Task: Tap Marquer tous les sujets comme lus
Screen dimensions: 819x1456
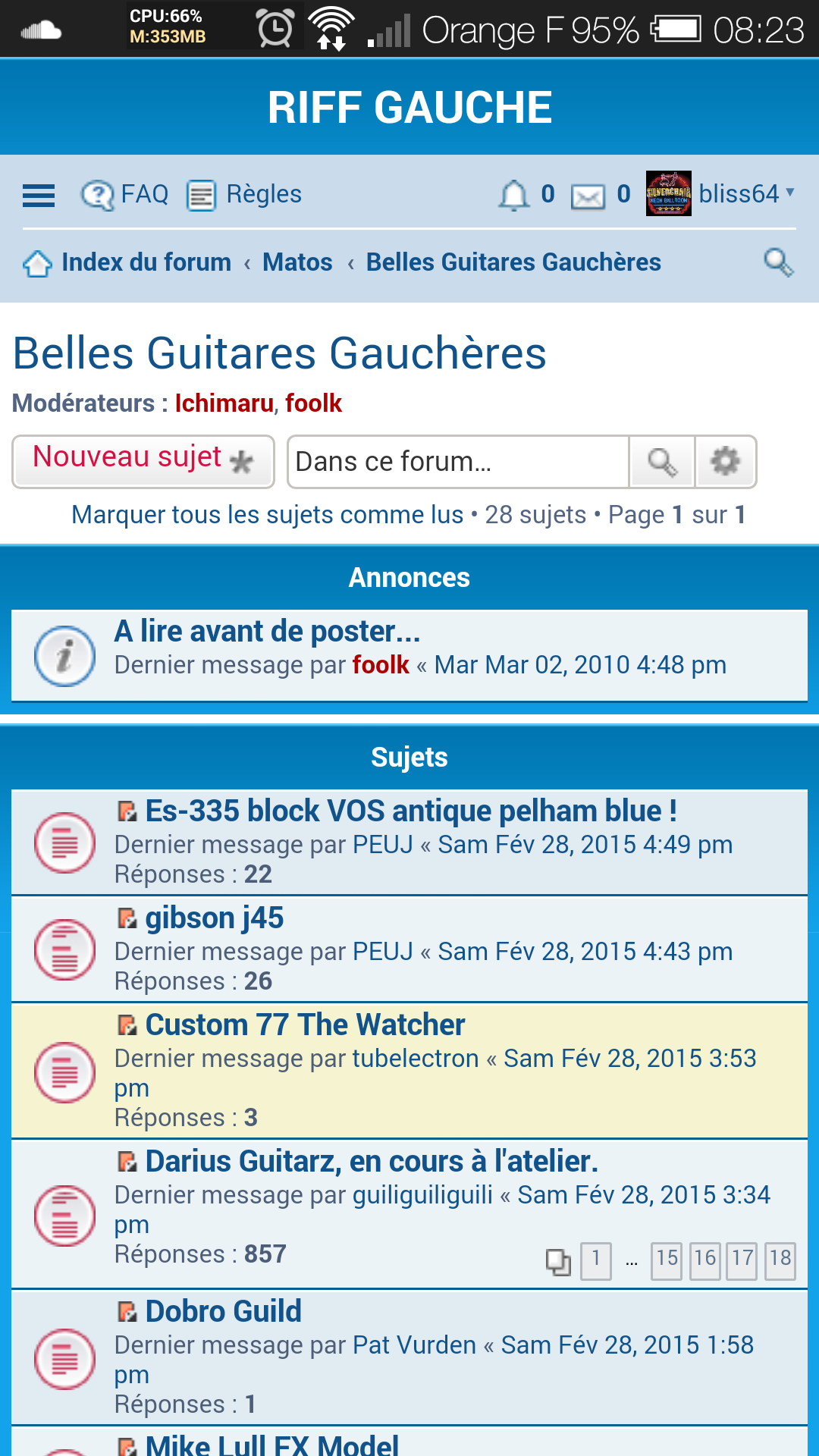Action: tap(267, 515)
